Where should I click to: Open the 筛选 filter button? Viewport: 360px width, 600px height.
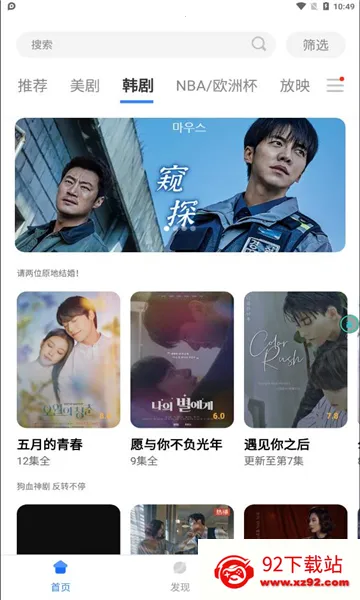[316, 45]
